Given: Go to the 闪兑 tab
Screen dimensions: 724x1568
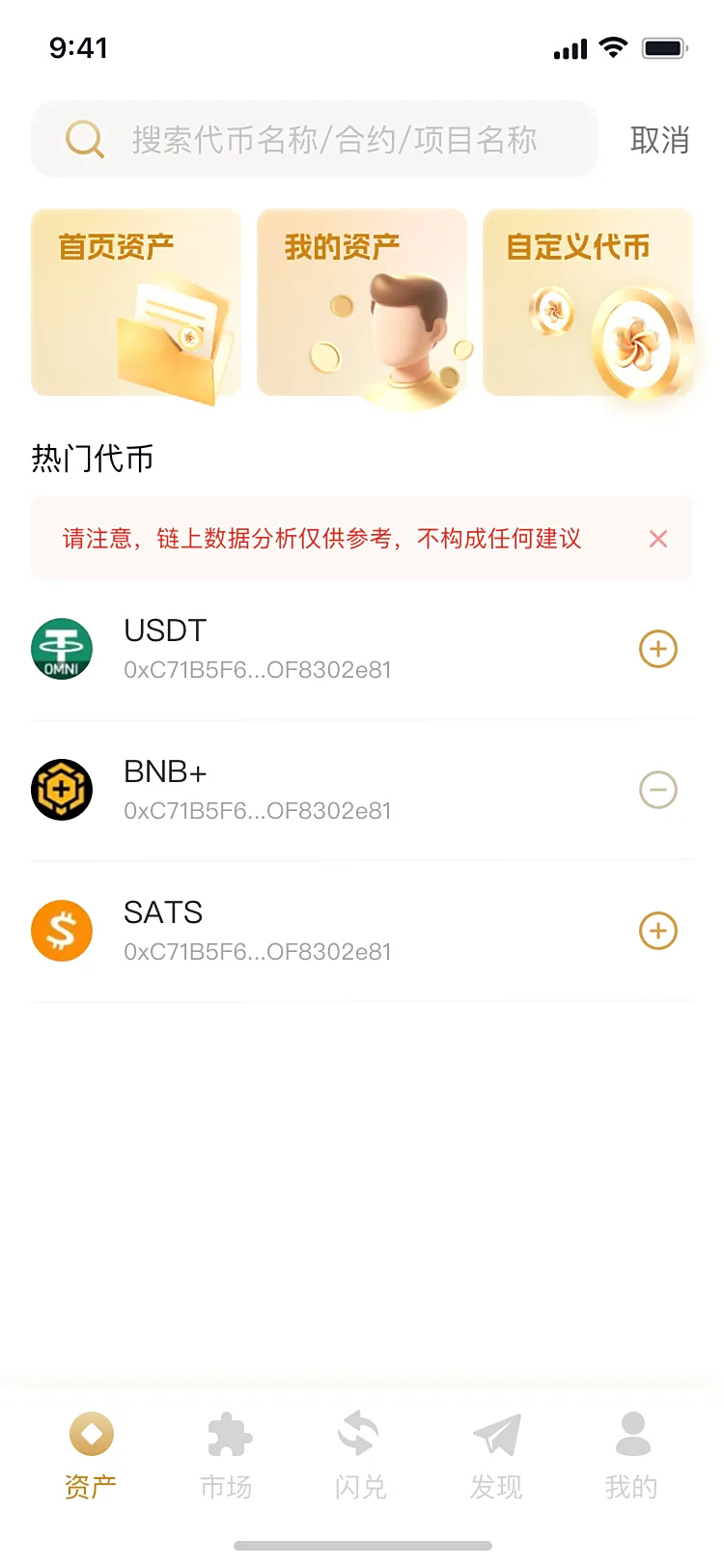Looking at the screenshot, I should (361, 1456).
